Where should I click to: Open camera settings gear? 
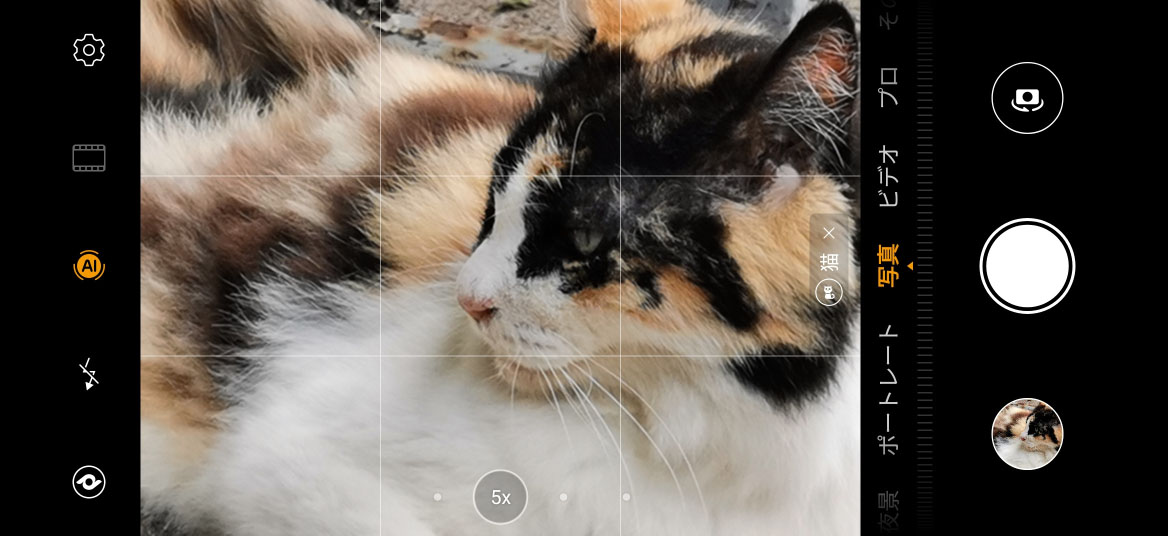coord(89,50)
